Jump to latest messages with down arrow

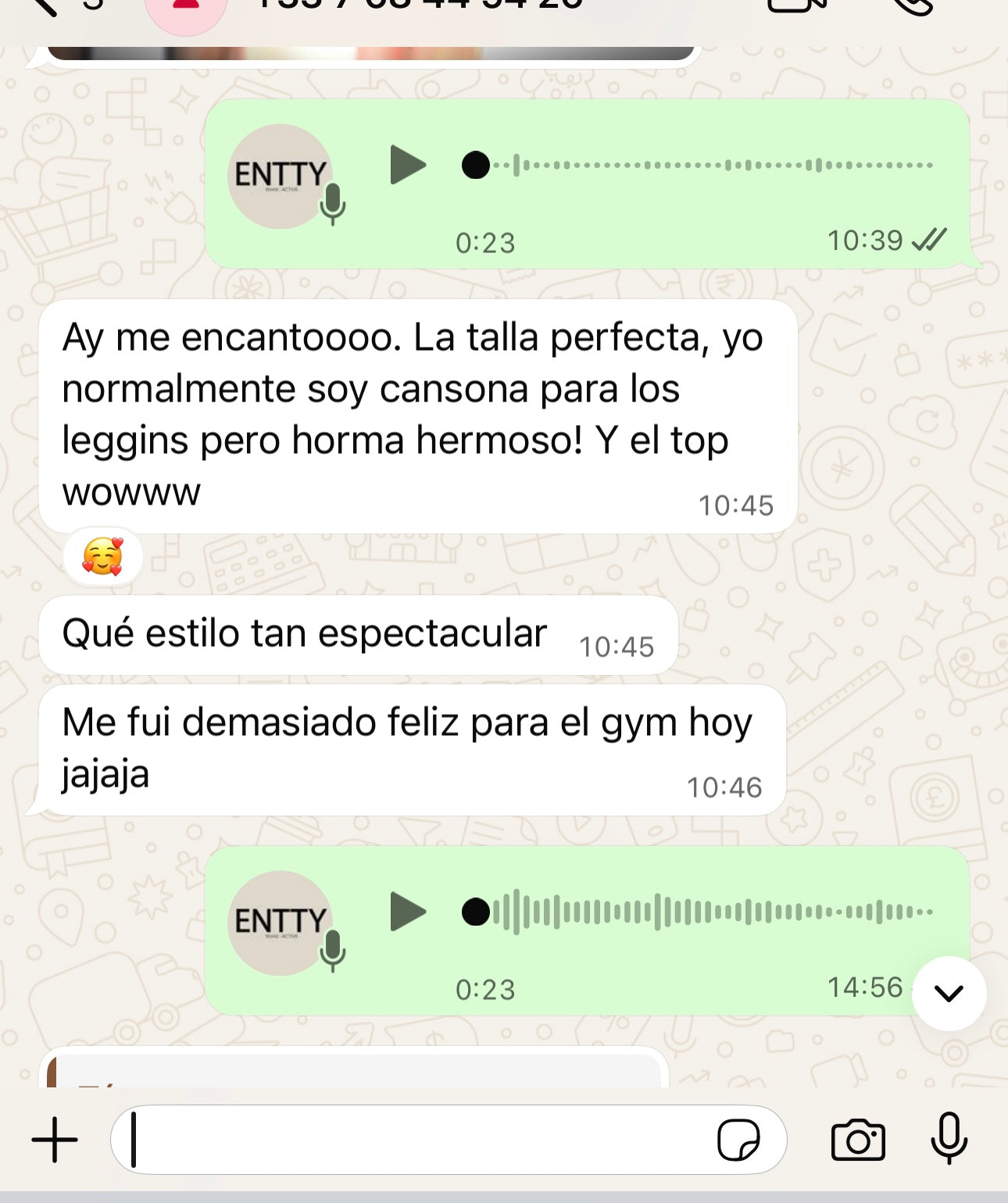click(x=949, y=993)
